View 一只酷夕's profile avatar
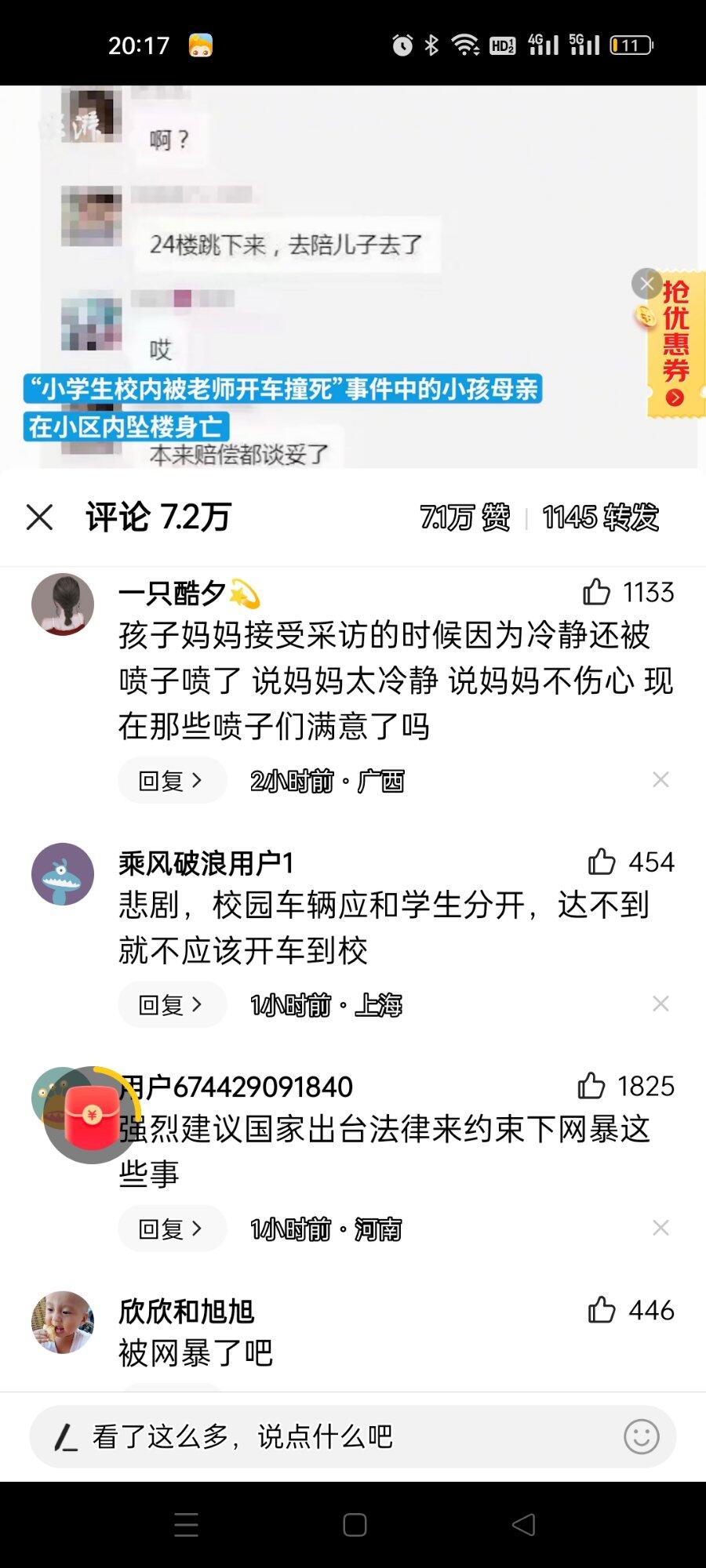Viewport: 706px width, 1568px height. (63, 604)
